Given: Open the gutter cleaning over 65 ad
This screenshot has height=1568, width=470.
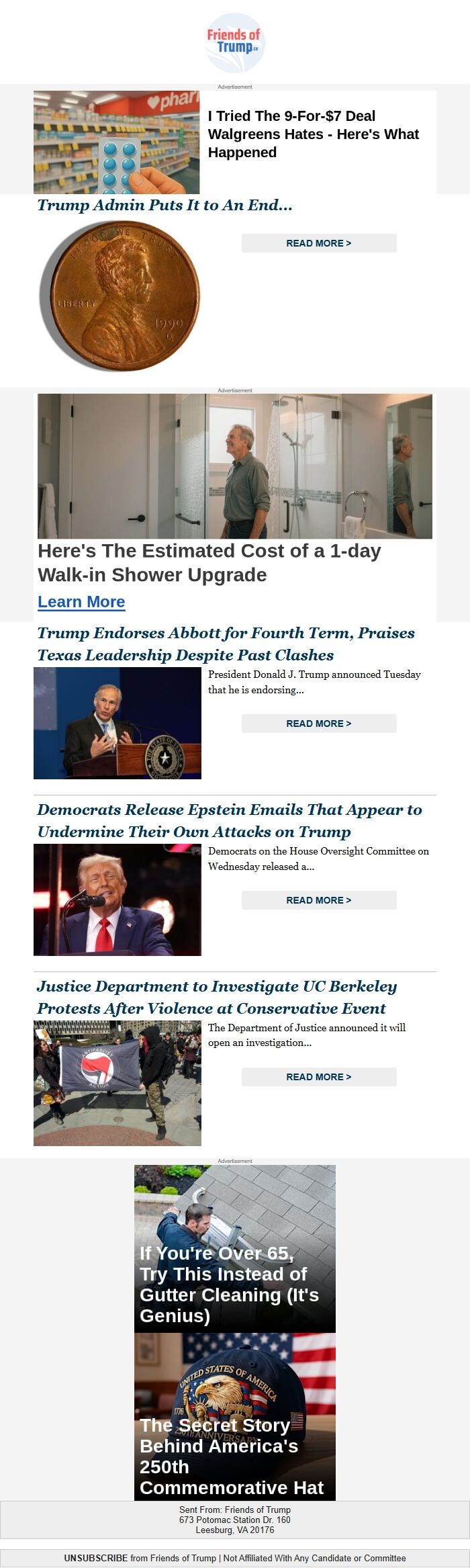Looking at the screenshot, I should click(234, 1248).
